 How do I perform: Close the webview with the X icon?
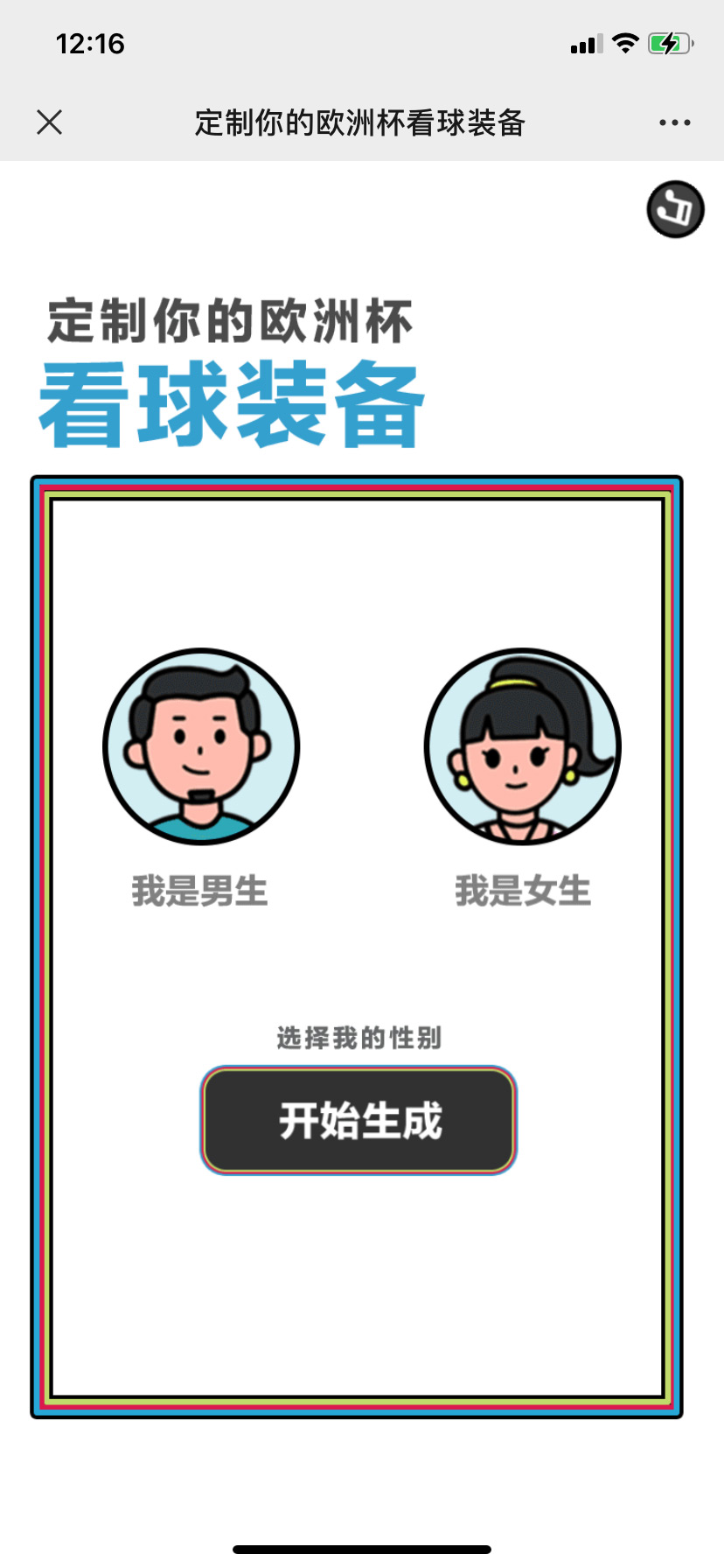coord(50,122)
